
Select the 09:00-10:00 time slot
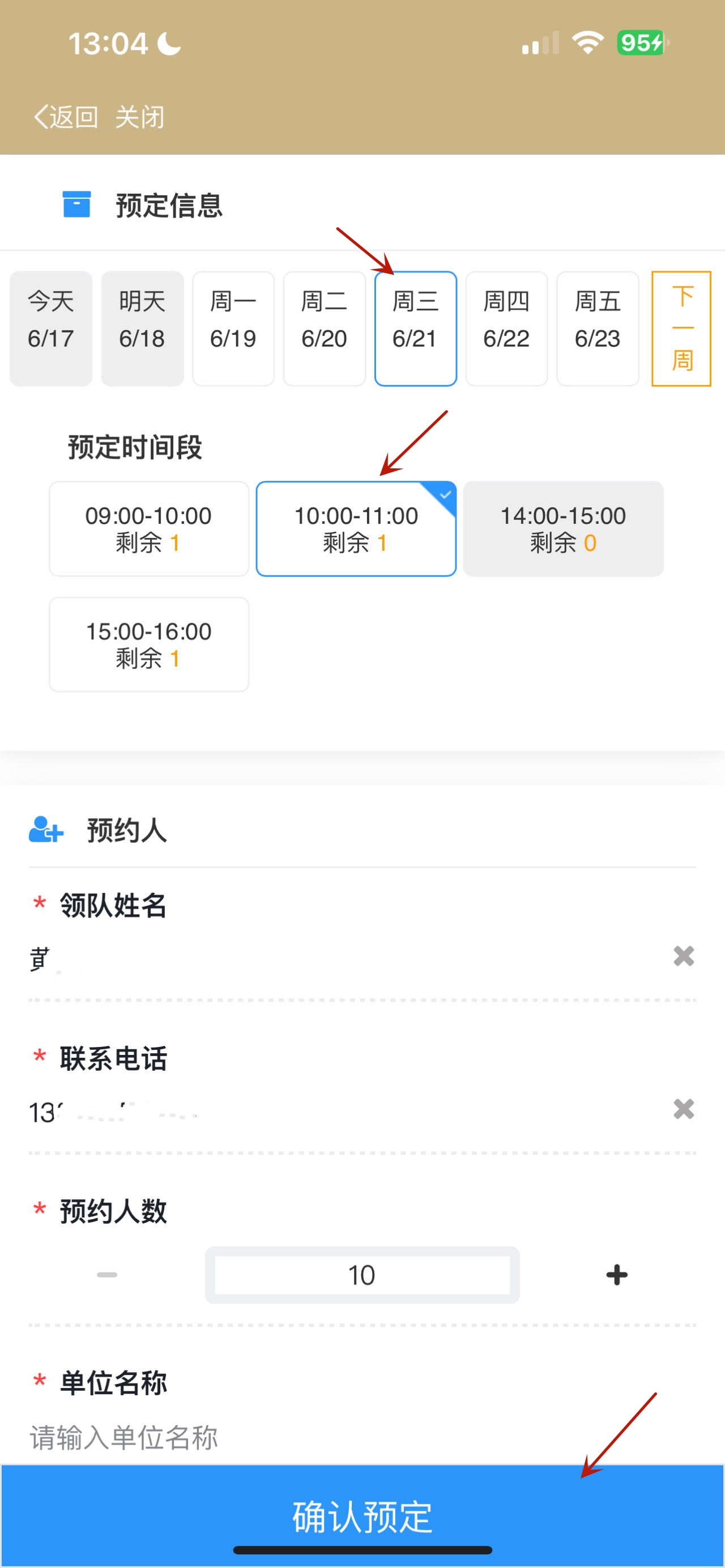[x=149, y=528]
